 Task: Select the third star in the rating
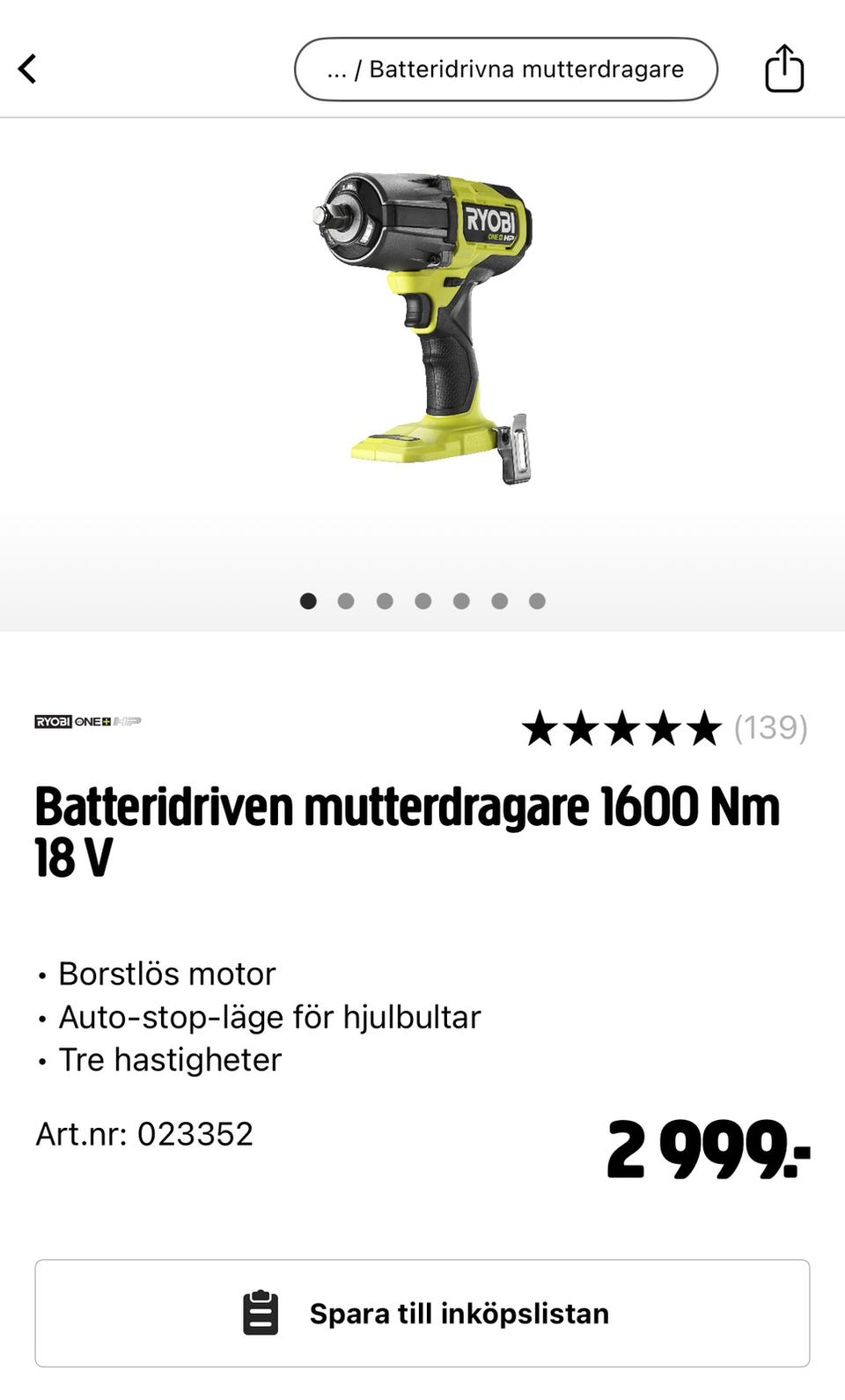(x=624, y=728)
